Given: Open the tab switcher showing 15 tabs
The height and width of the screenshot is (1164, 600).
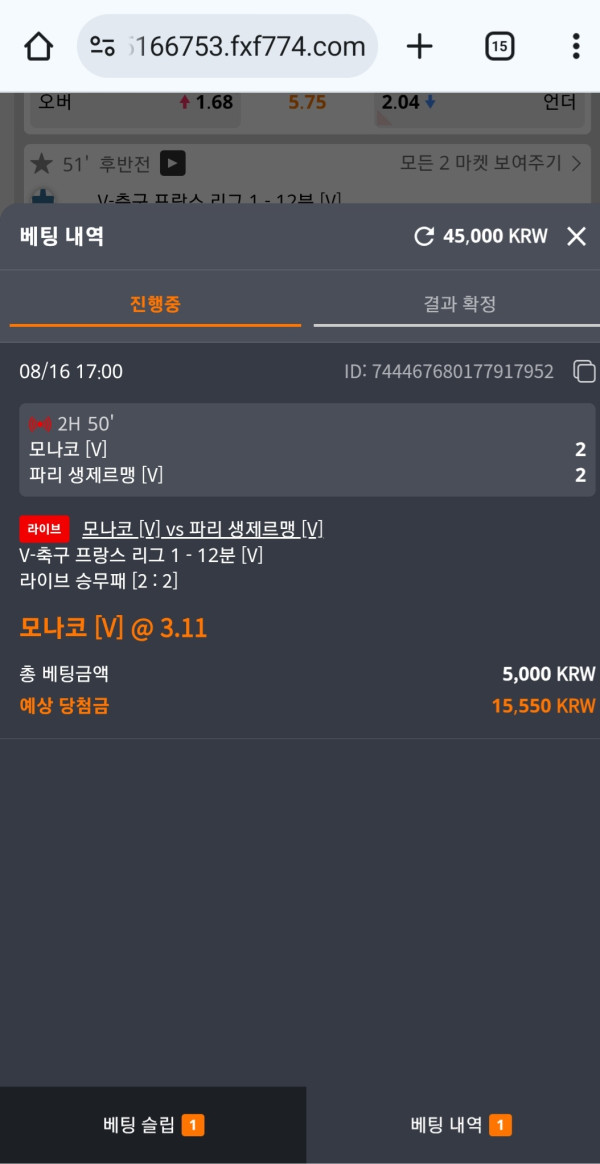Looking at the screenshot, I should coord(499,46).
